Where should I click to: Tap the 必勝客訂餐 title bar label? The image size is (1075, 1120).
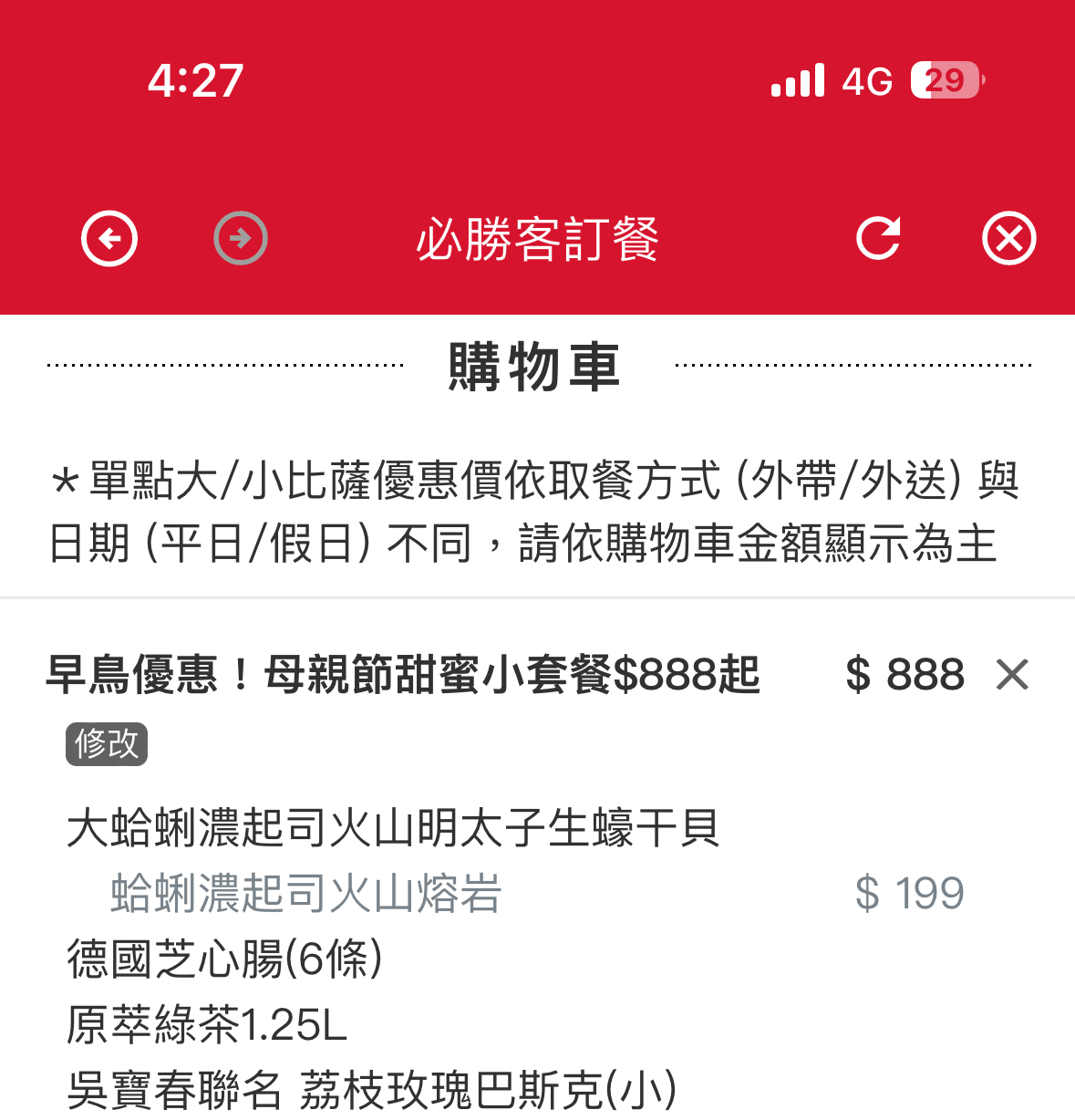click(x=537, y=239)
